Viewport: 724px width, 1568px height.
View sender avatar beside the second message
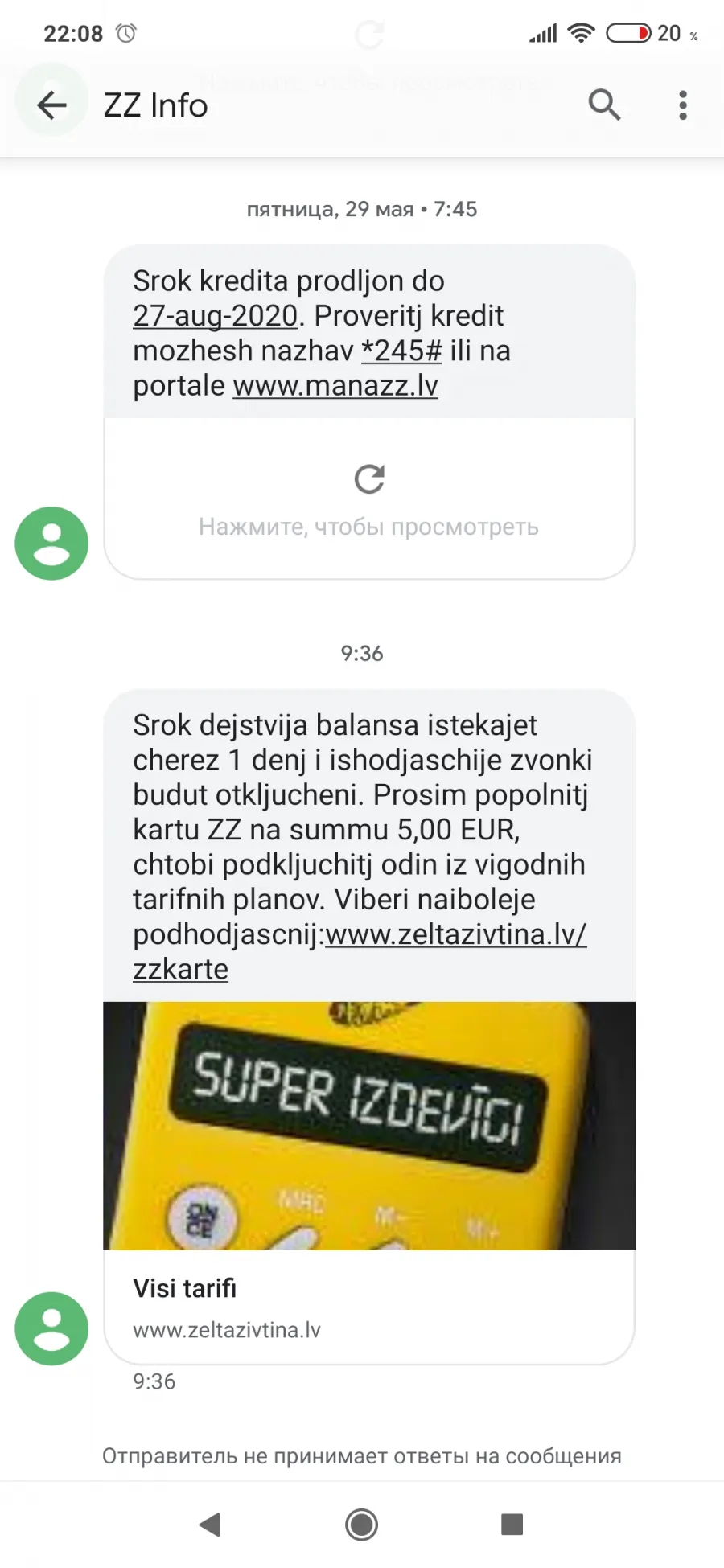pos(51,1328)
